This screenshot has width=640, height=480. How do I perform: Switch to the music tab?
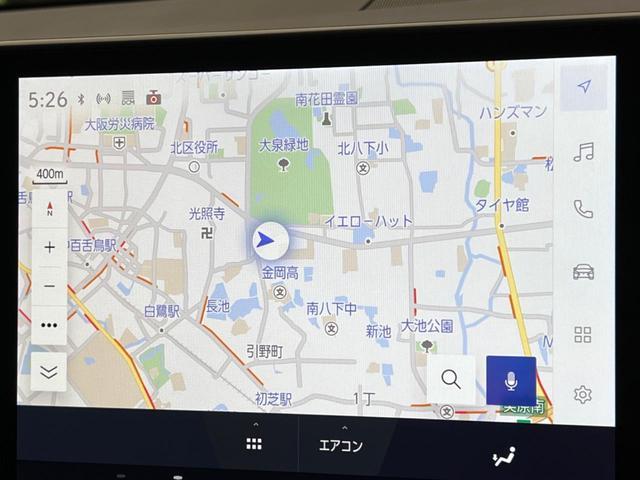point(584,152)
